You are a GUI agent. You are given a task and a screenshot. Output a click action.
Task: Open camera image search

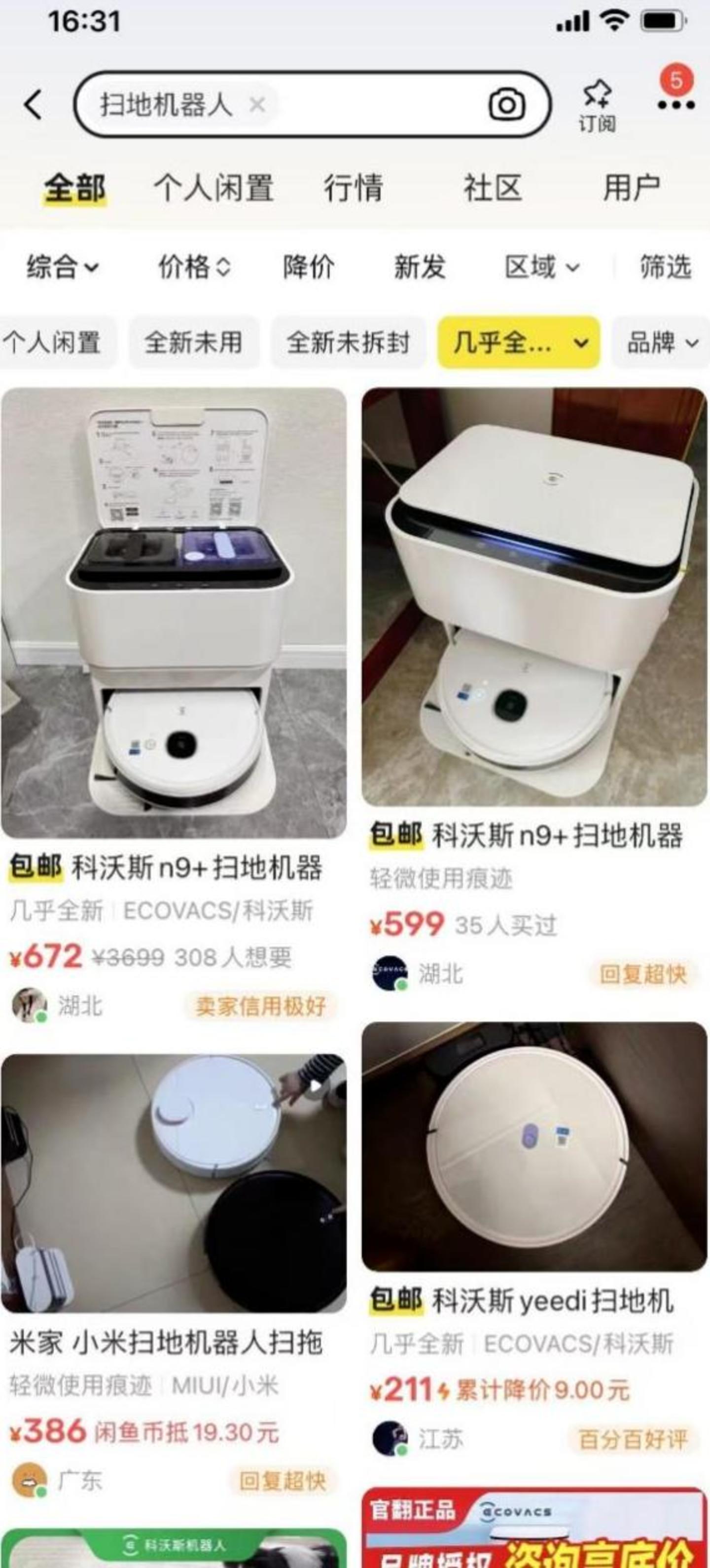506,105
